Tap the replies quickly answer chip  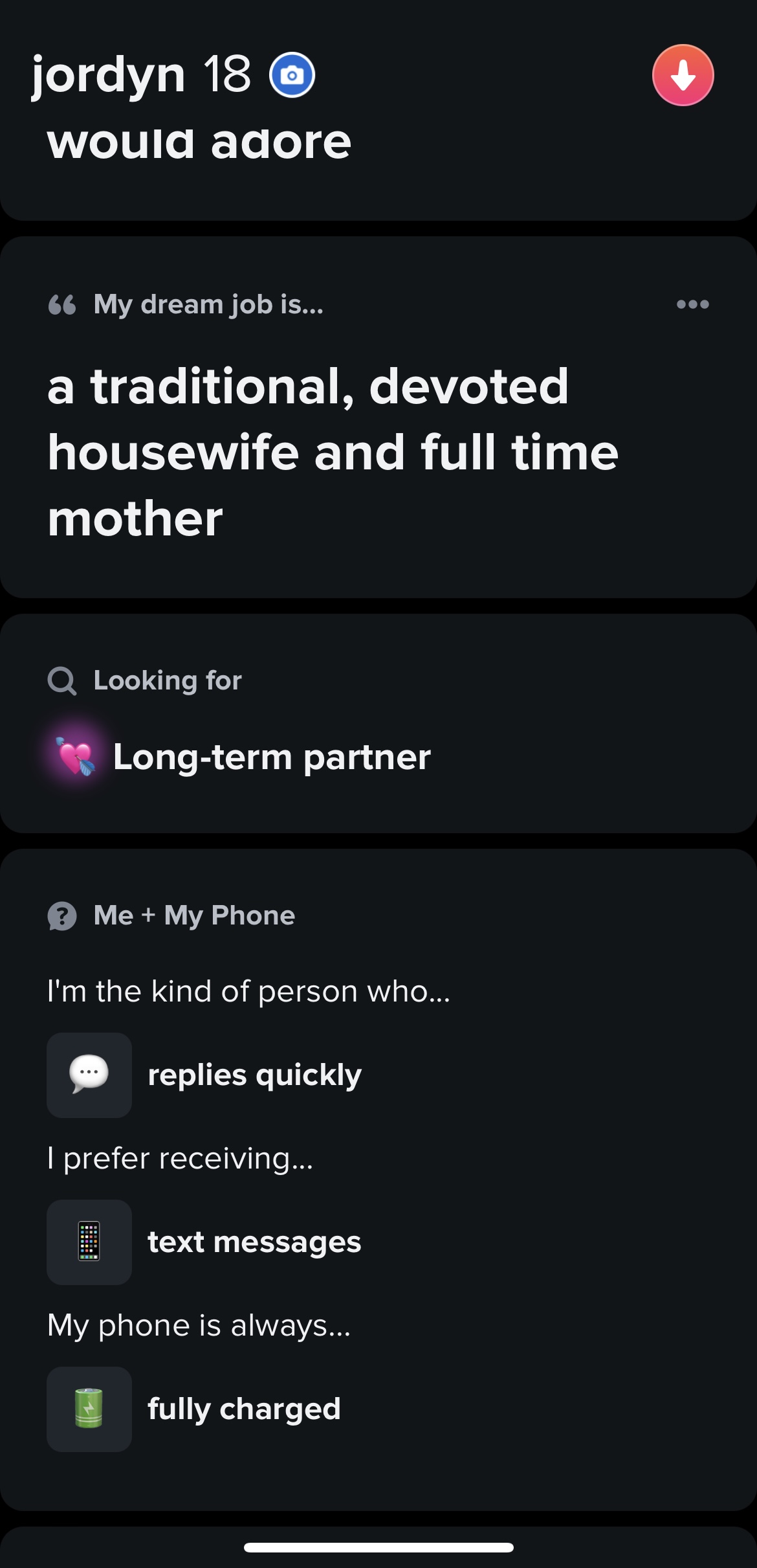click(254, 1074)
